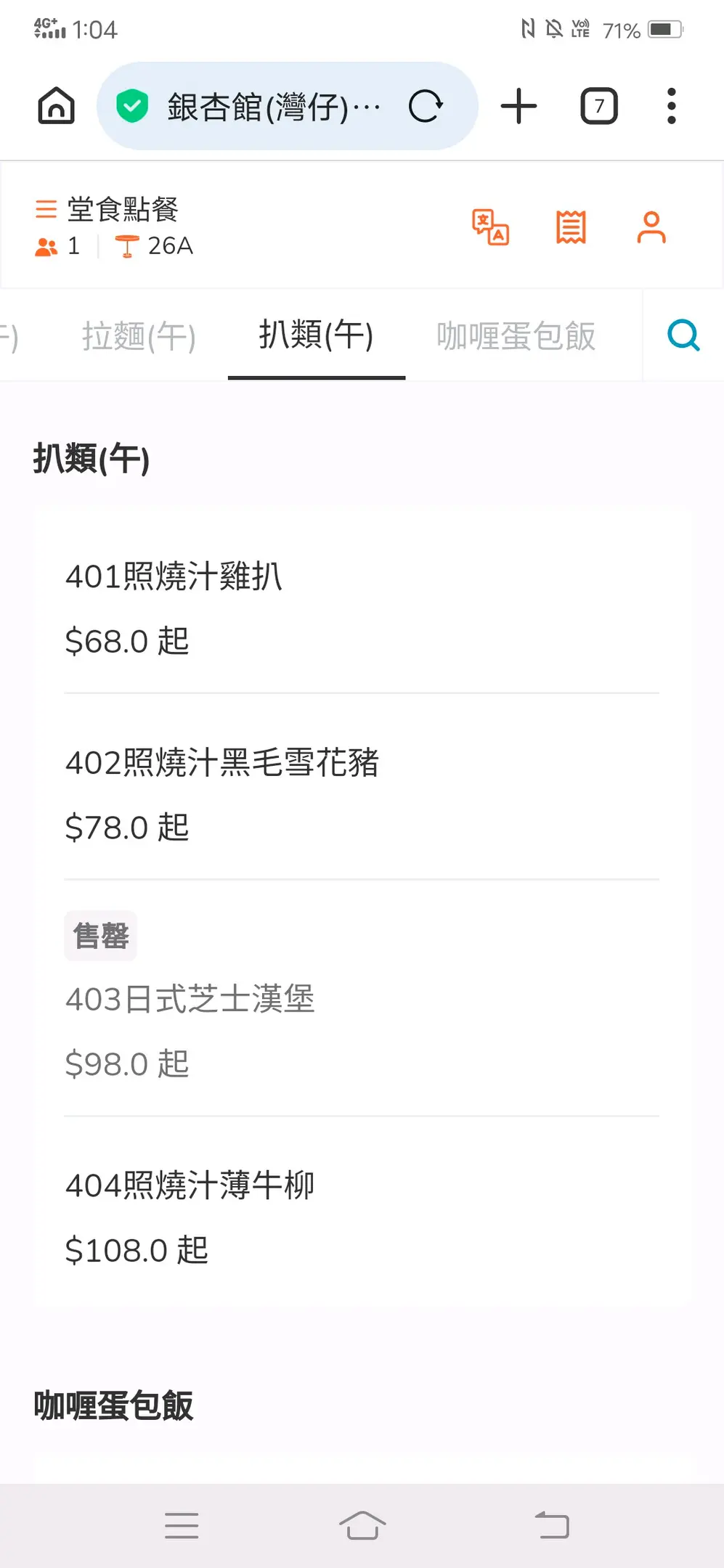
Task: Open recent apps from navigation bar
Action: pyautogui.click(x=182, y=1525)
